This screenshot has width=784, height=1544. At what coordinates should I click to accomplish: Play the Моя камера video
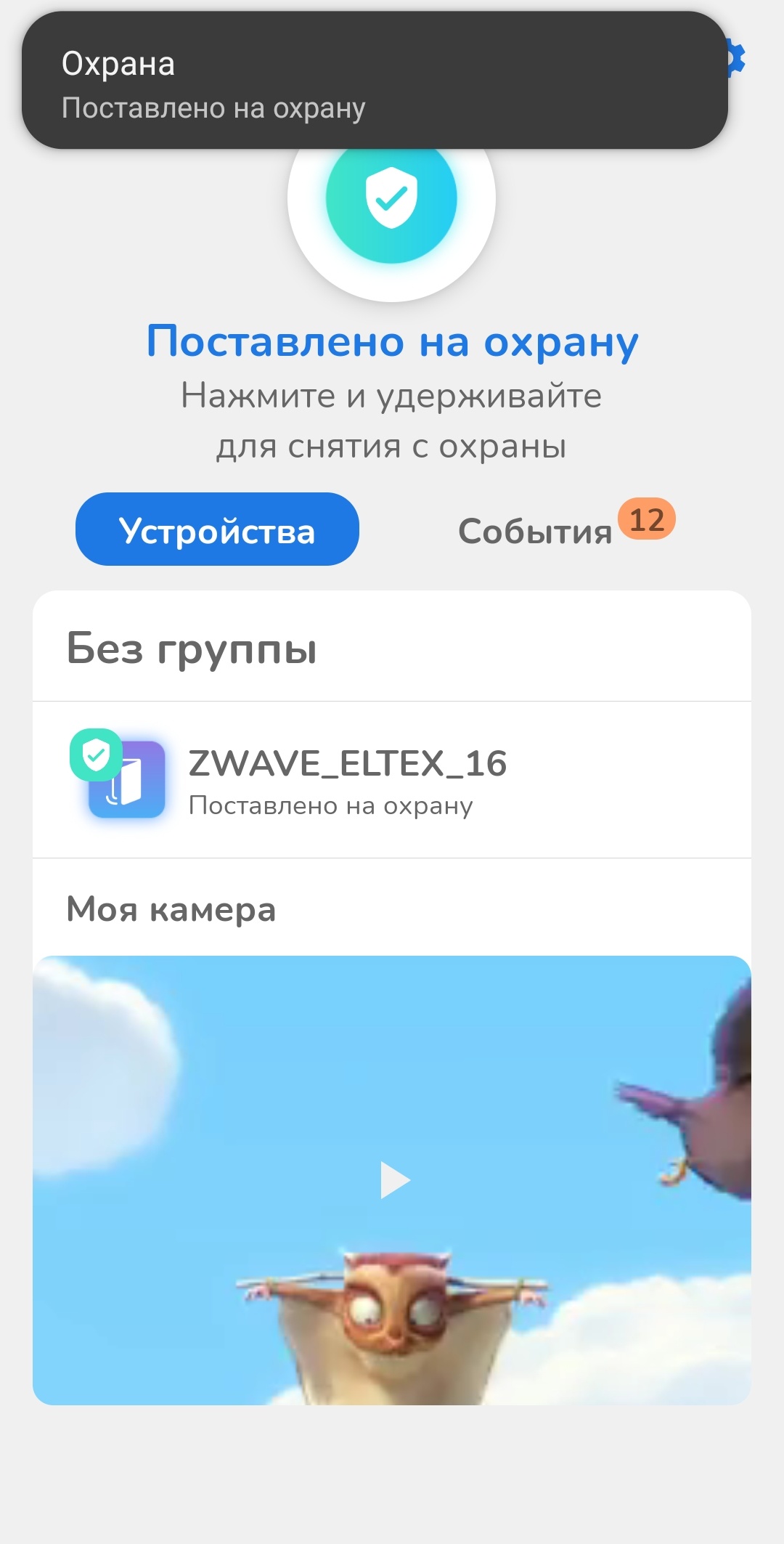pos(394,1179)
